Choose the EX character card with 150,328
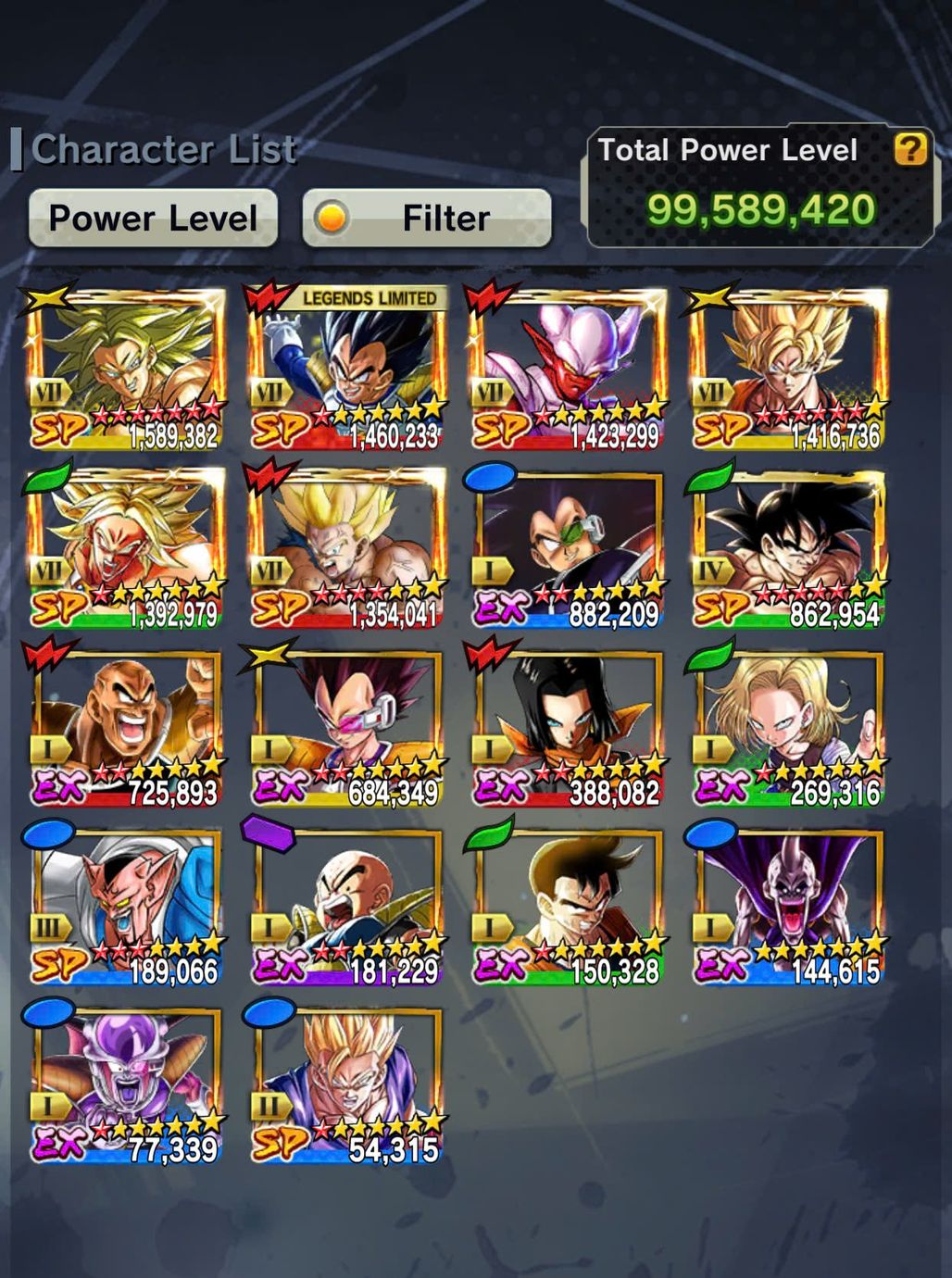 point(568,907)
